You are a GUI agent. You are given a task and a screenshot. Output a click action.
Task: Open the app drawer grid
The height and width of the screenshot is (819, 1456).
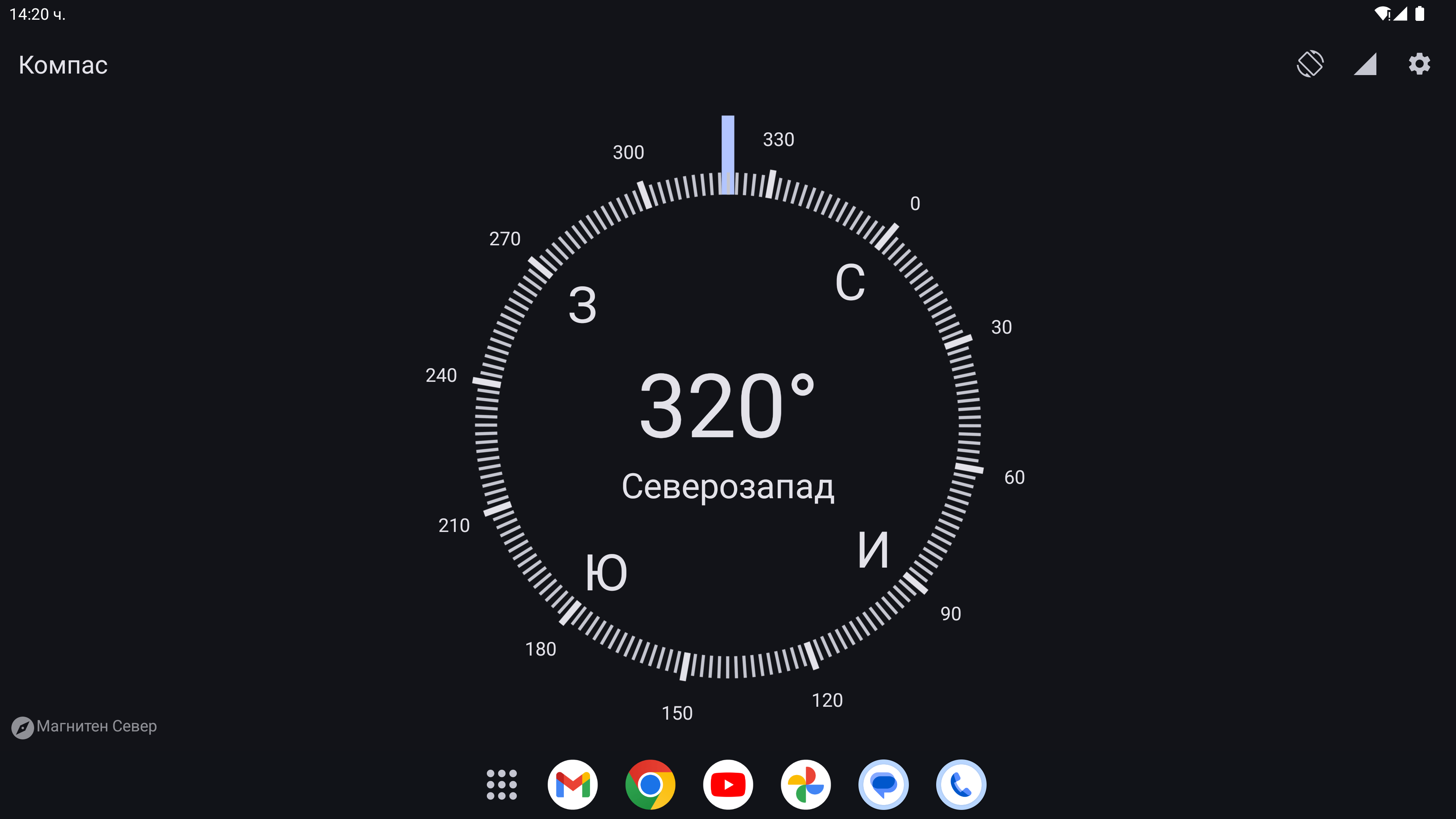click(501, 784)
